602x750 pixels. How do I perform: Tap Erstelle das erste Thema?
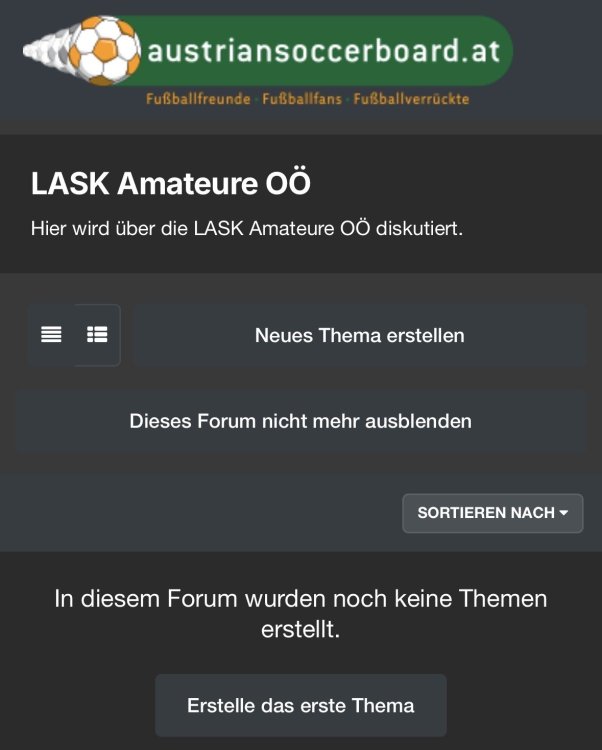[x=300, y=705]
